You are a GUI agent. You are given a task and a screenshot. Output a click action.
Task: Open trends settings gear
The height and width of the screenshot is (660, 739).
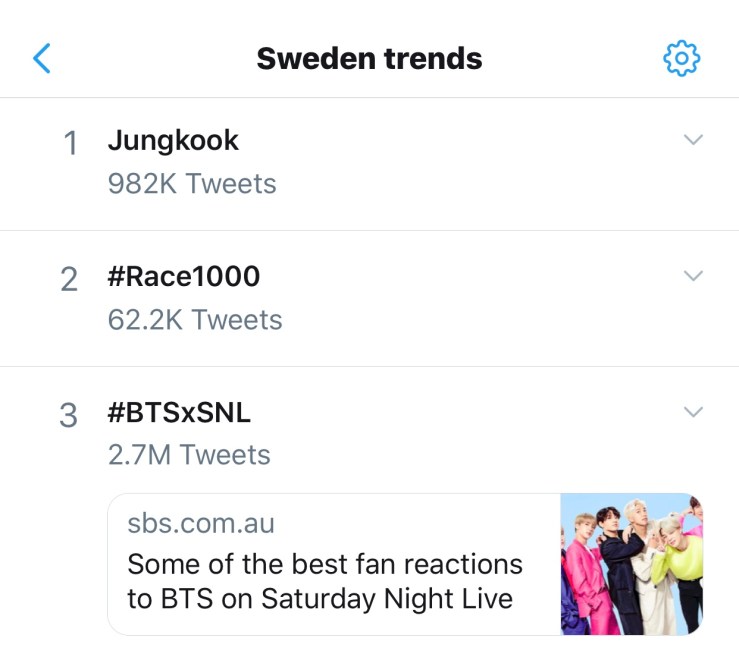tap(682, 58)
